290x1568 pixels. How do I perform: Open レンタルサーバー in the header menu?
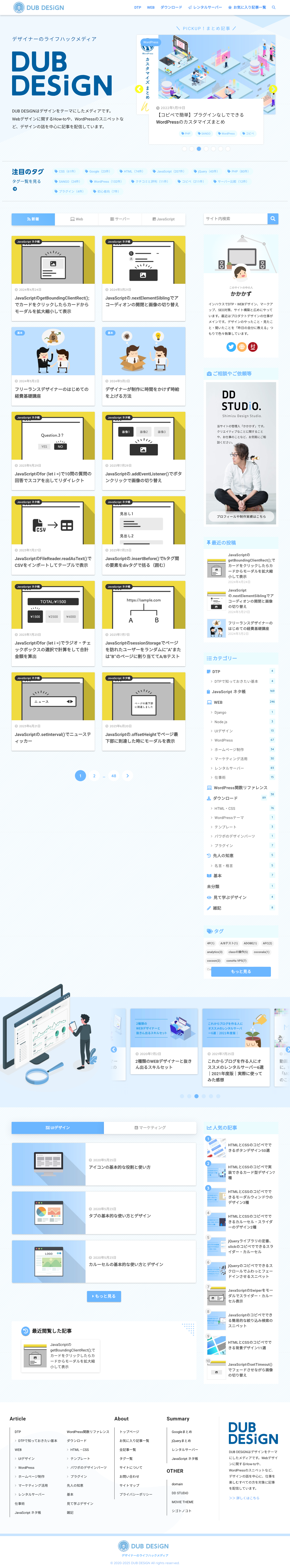[x=205, y=7]
